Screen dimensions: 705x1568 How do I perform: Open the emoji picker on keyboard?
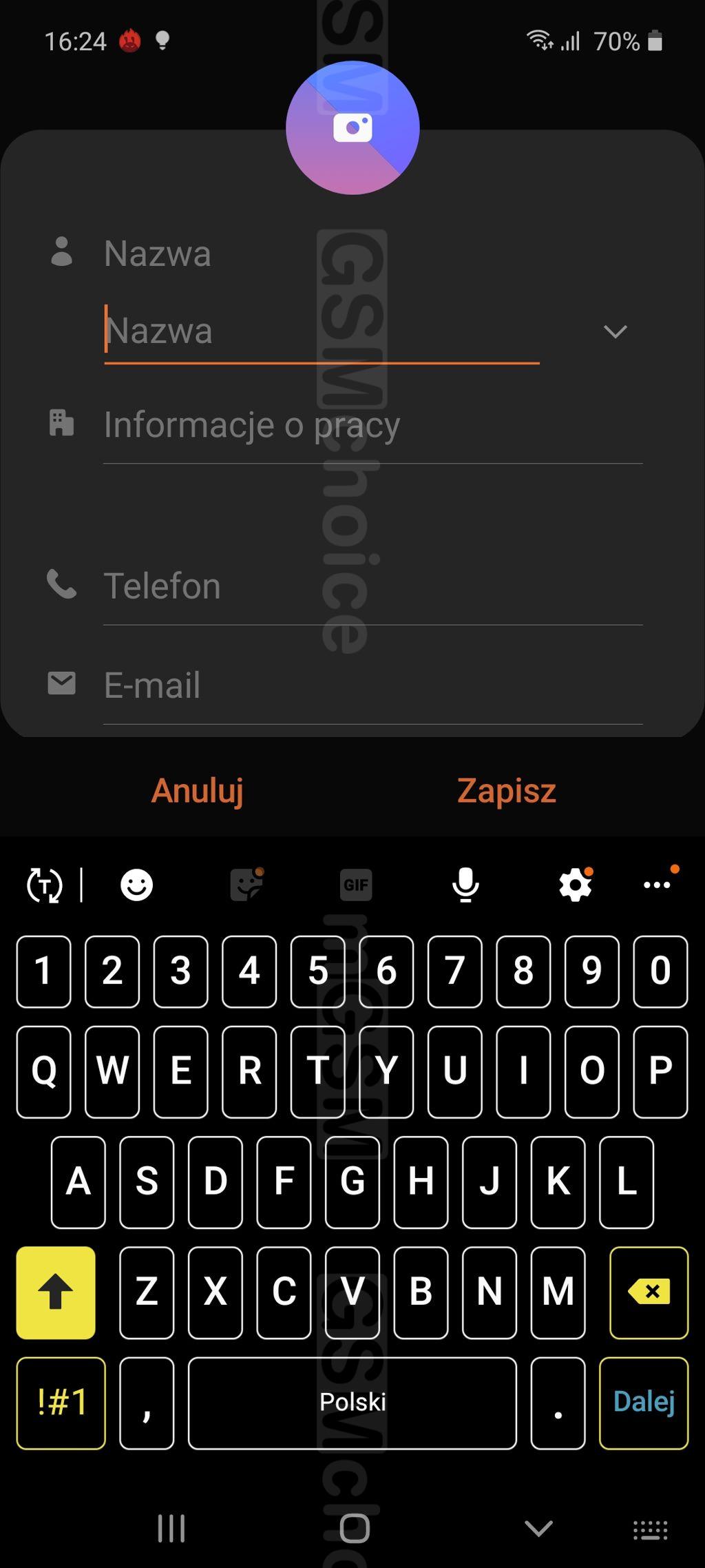pos(136,885)
